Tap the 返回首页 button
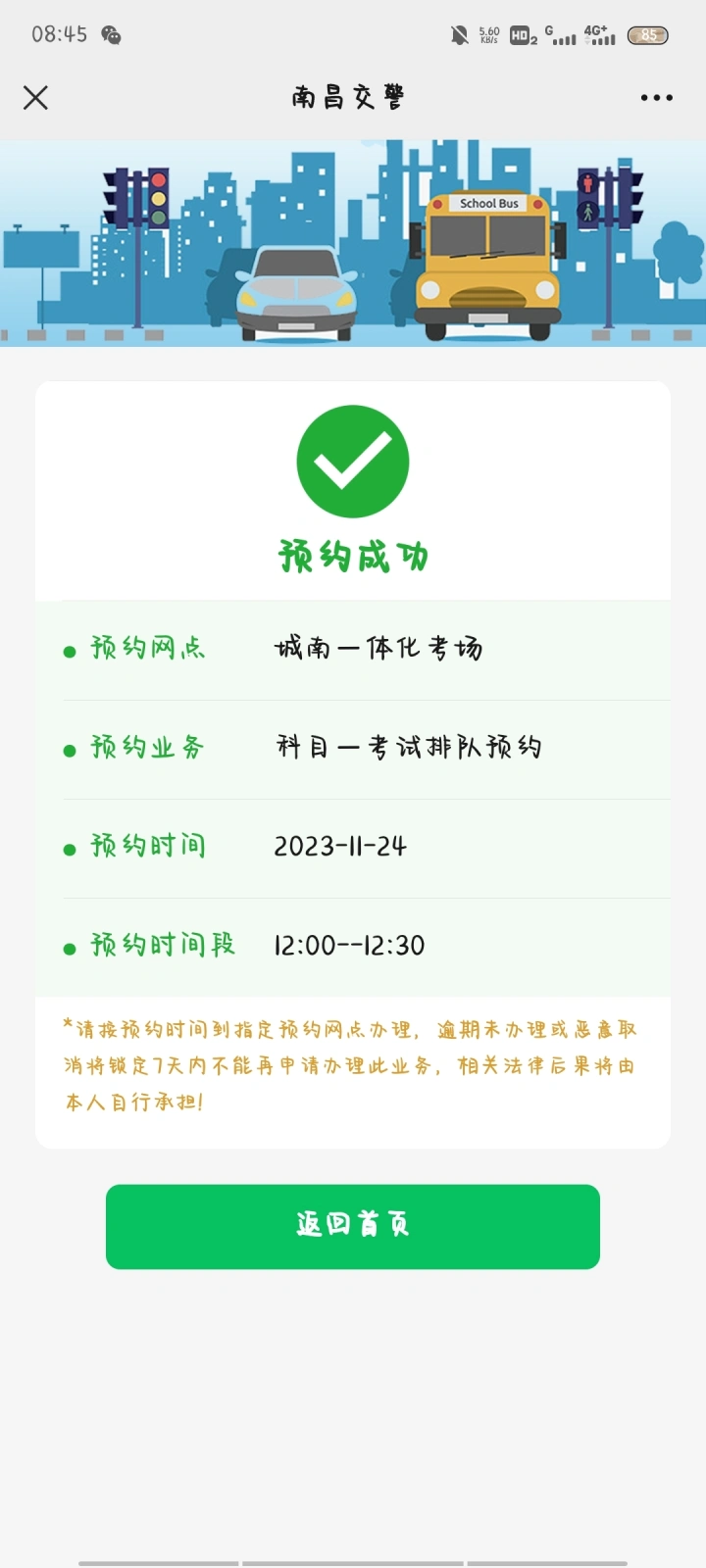The height and width of the screenshot is (1568, 706). (353, 1226)
